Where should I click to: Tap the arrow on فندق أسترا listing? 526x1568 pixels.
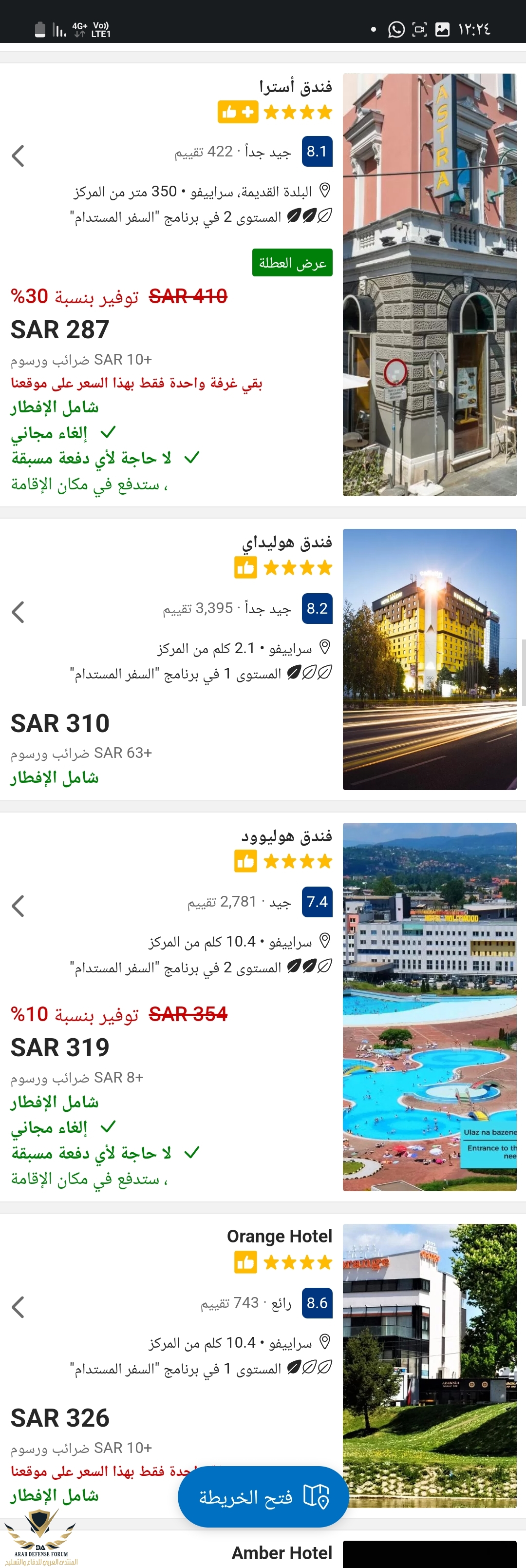pyautogui.click(x=18, y=156)
